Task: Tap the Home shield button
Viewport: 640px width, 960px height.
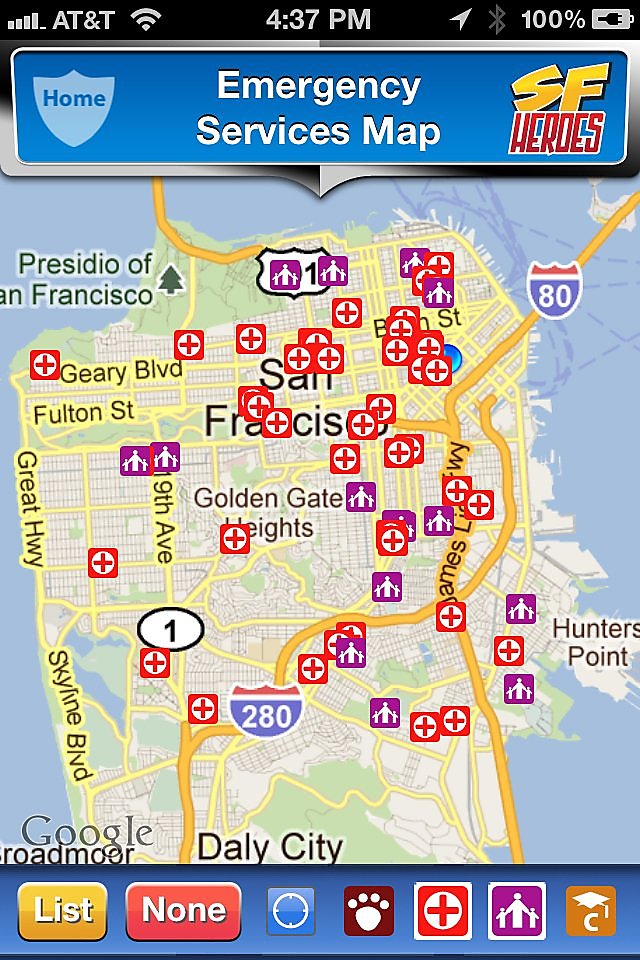Action: click(73, 100)
